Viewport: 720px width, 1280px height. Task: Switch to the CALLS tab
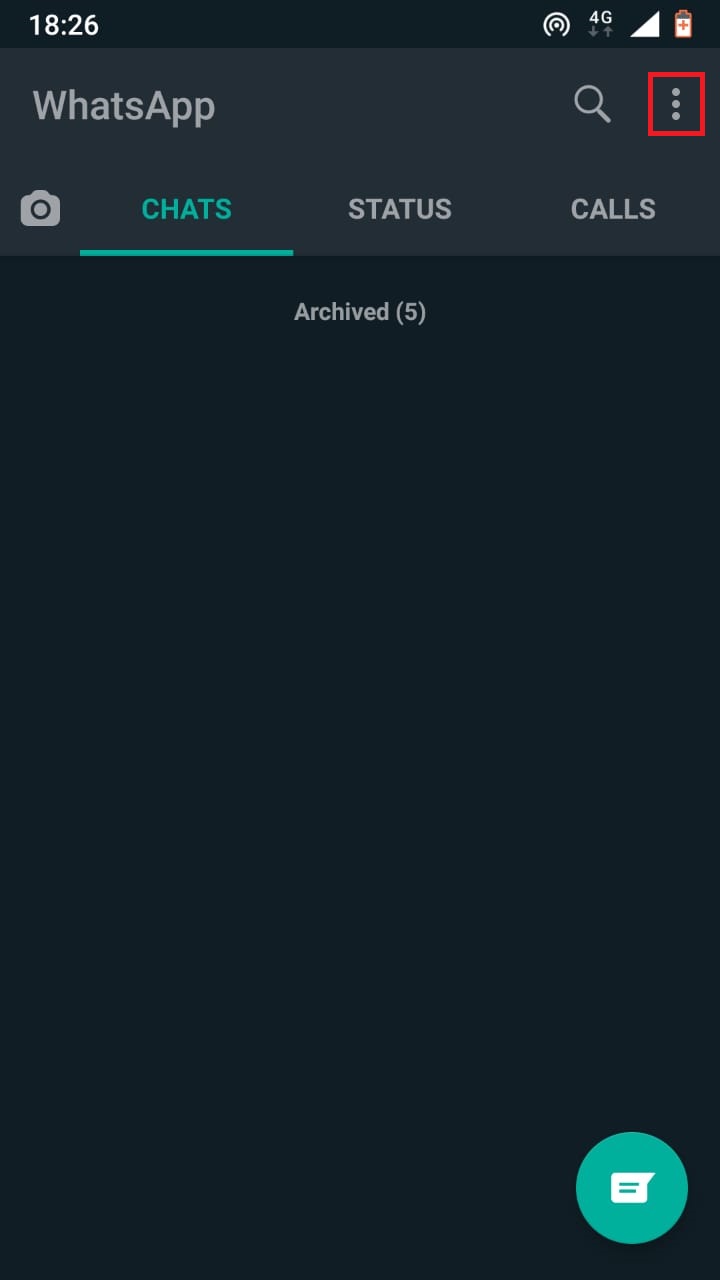[x=613, y=209]
